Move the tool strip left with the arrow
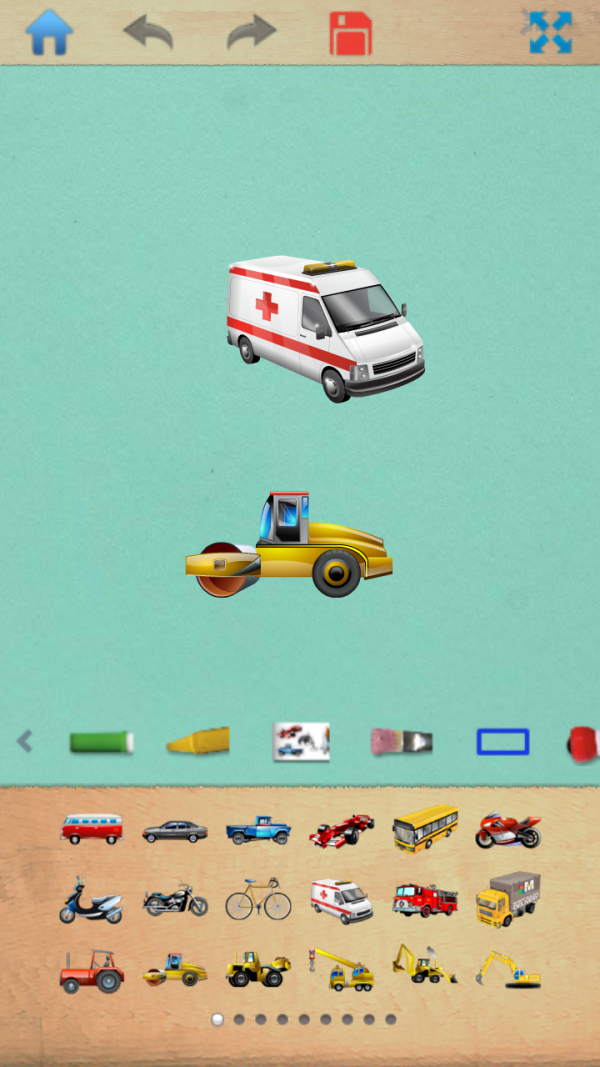600x1067 pixels. click(x=25, y=741)
